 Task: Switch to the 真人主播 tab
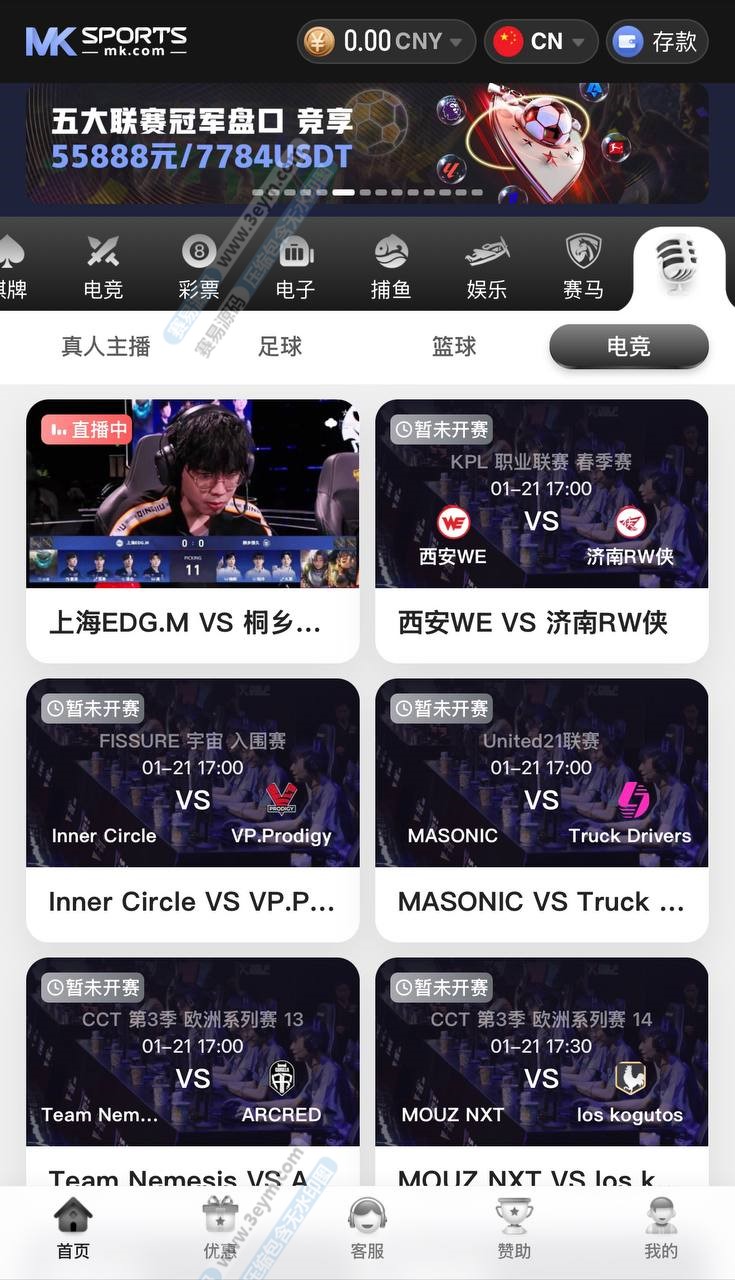click(106, 347)
